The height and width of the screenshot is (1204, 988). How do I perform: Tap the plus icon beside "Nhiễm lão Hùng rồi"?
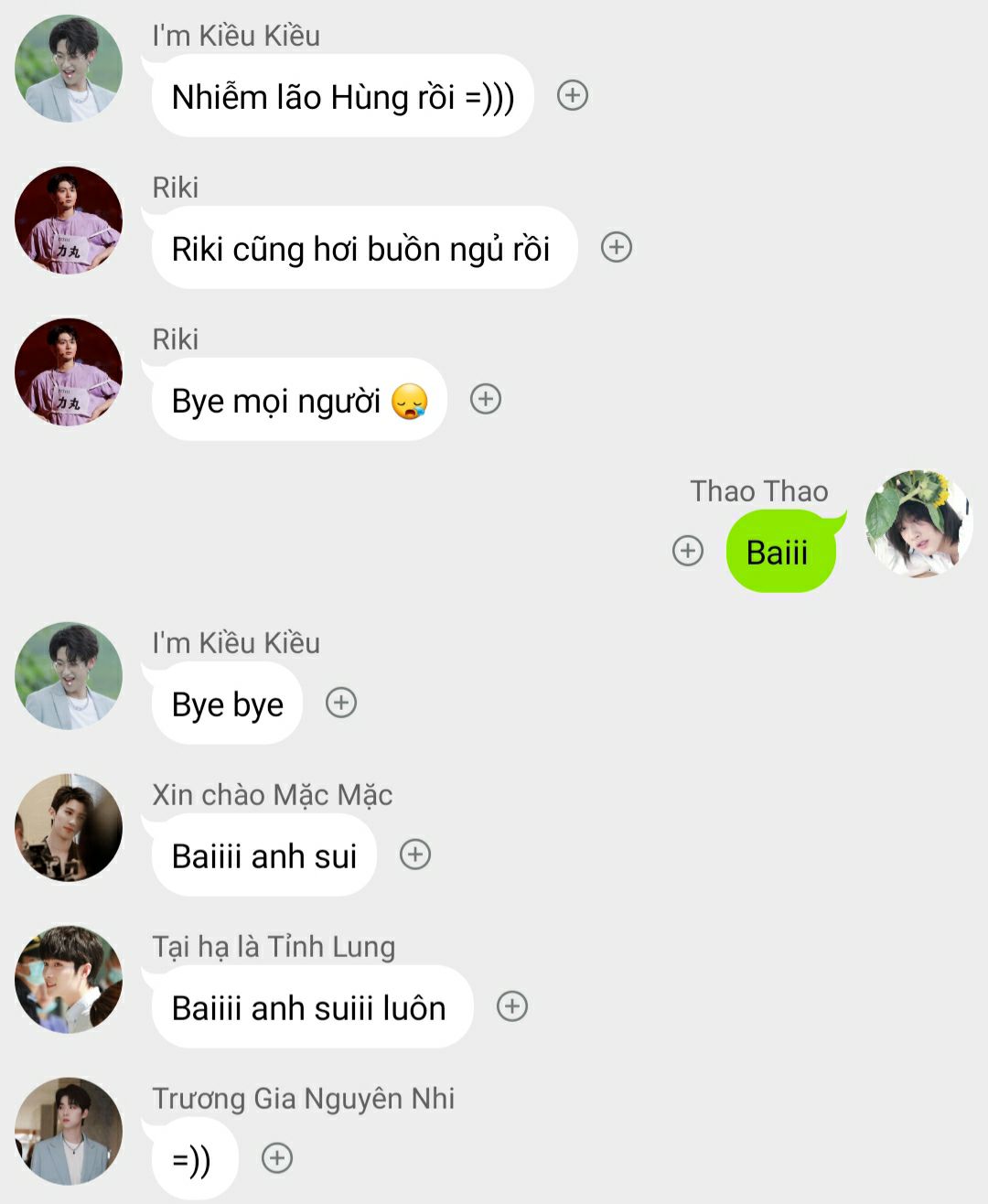[x=573, y=95]
